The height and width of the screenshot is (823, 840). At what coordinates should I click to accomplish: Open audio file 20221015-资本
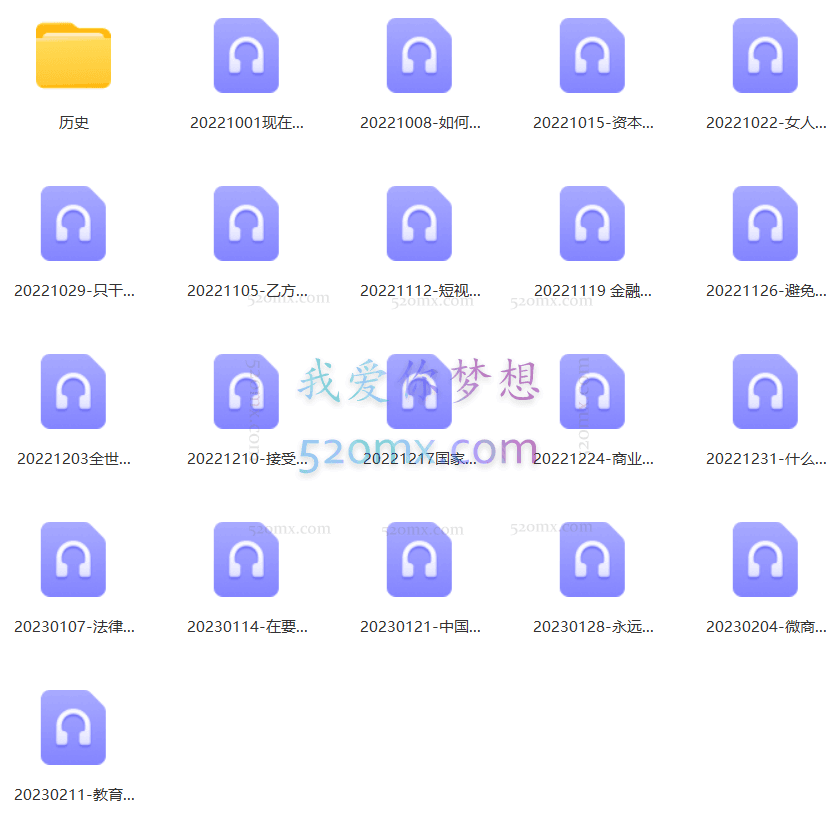592,56
